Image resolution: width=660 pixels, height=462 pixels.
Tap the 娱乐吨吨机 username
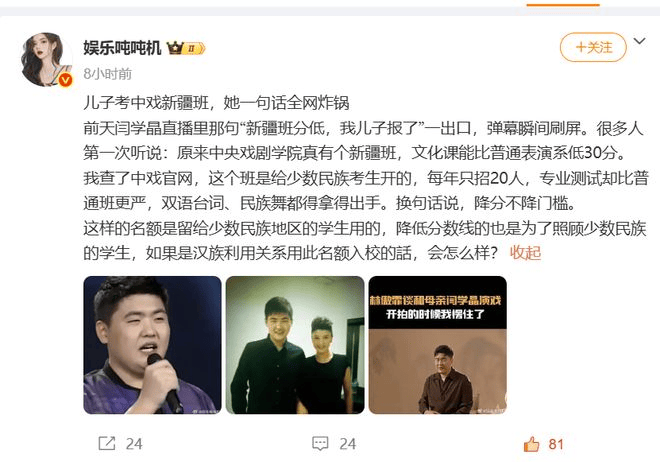[x=122, y=48]
